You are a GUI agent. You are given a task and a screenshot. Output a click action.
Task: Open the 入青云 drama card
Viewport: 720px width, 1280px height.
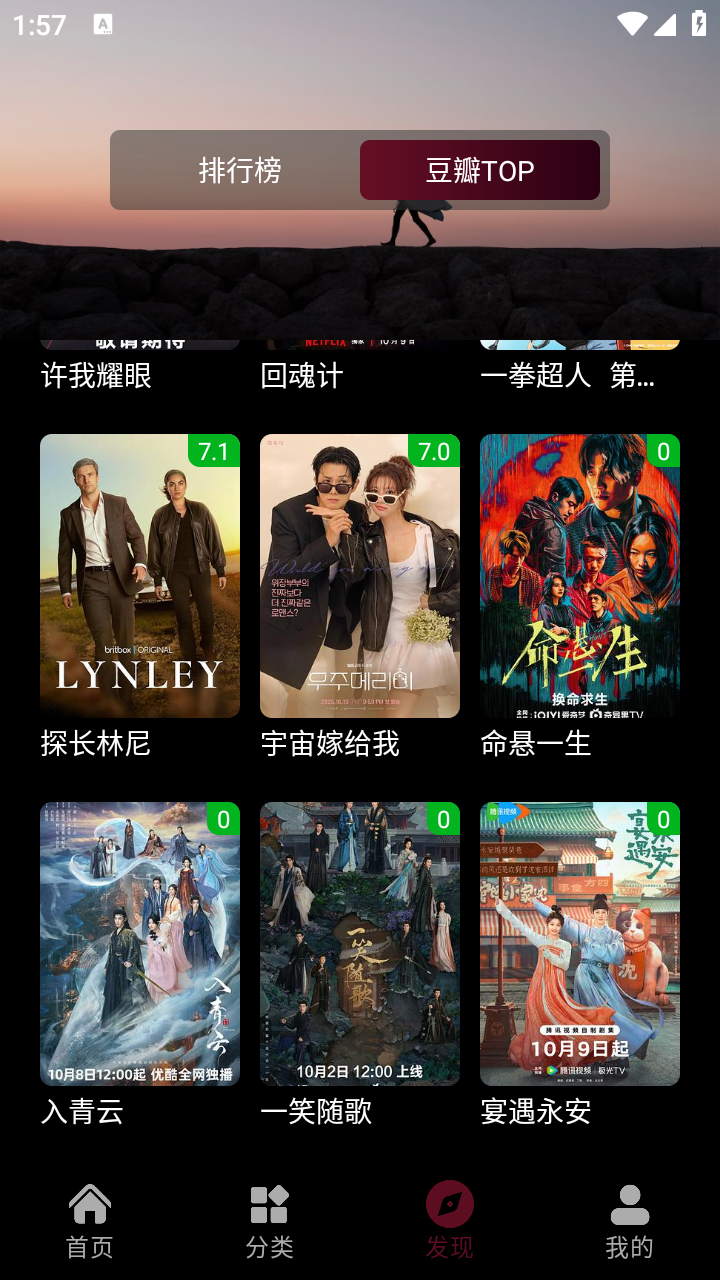point(140,944)
